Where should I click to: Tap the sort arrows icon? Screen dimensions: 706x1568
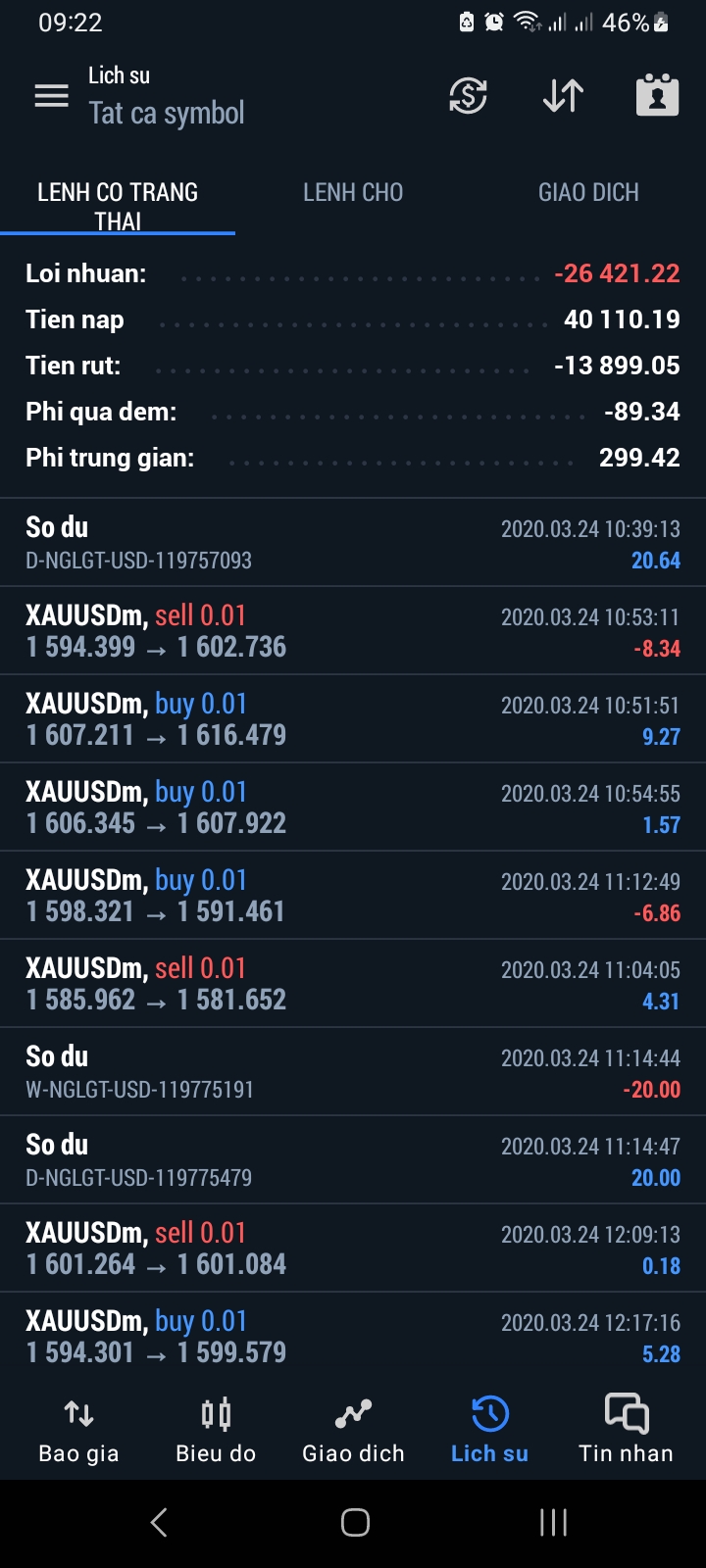coord(563,95)
